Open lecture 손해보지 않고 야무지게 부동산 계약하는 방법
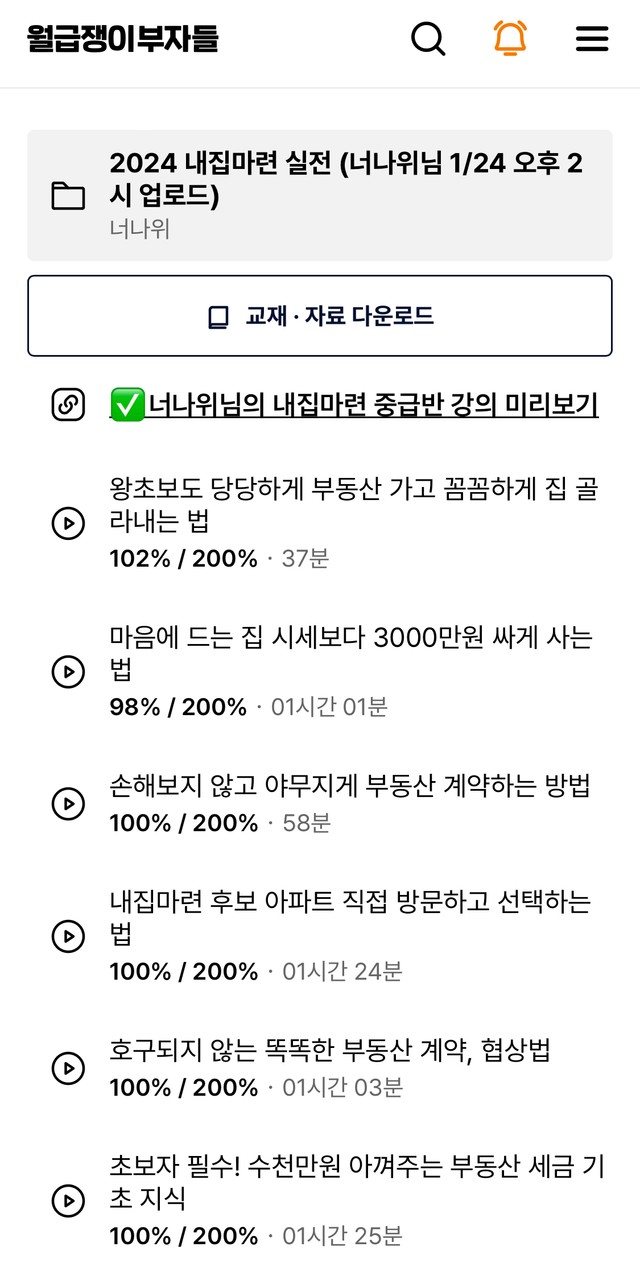 coord(320,803)
